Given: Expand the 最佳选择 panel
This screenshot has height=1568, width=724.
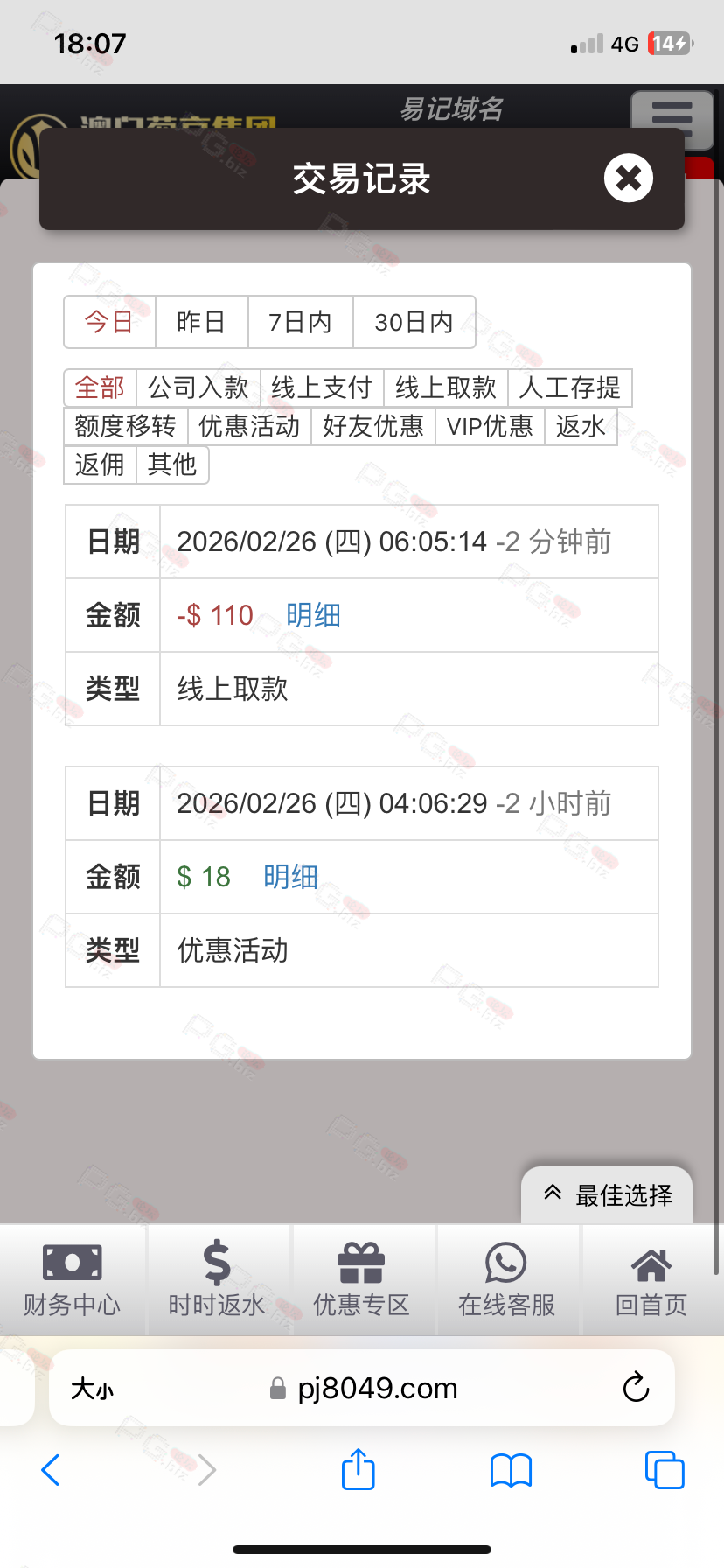Looking at the screenshot, I should pyautogui.click(x=607, y=1194).
